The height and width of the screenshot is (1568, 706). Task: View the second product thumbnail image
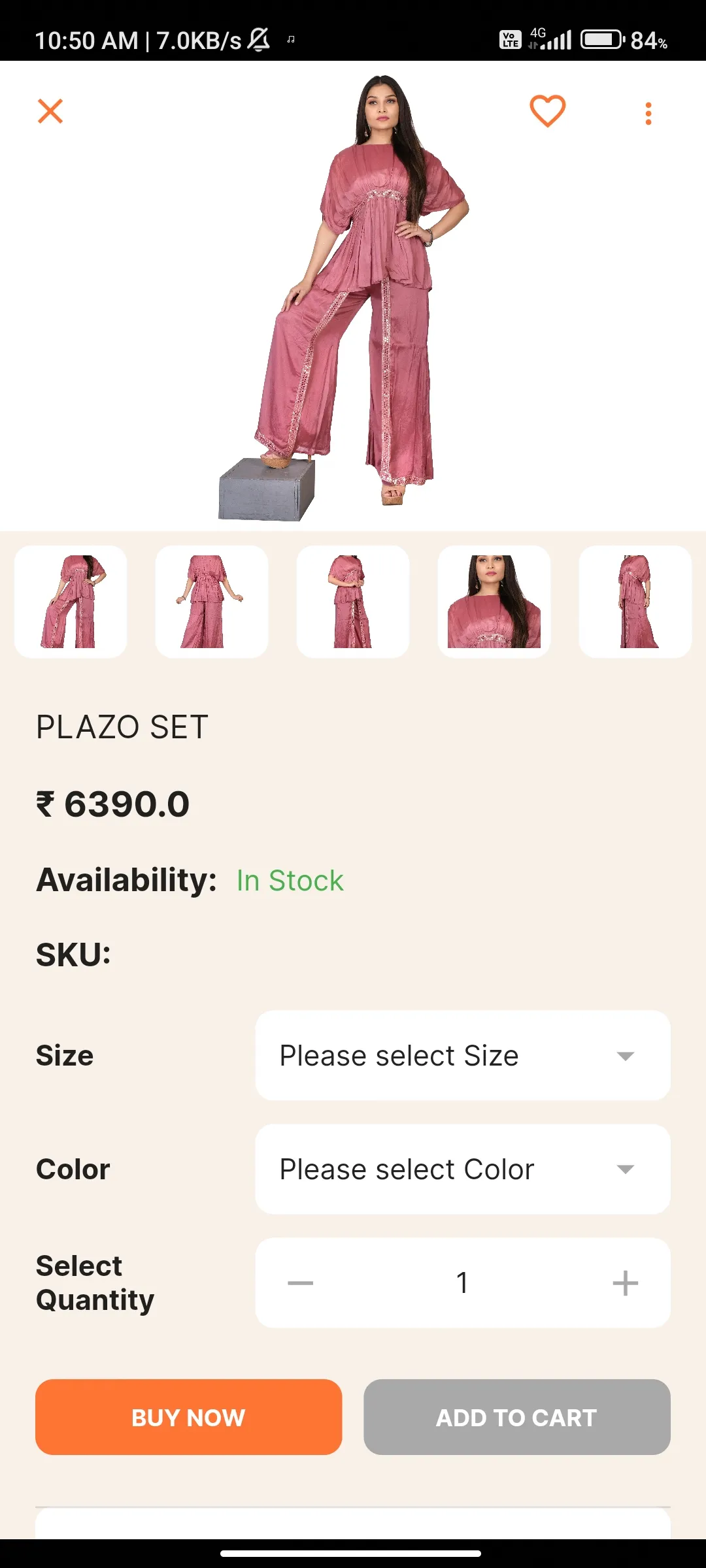point(212,602)
